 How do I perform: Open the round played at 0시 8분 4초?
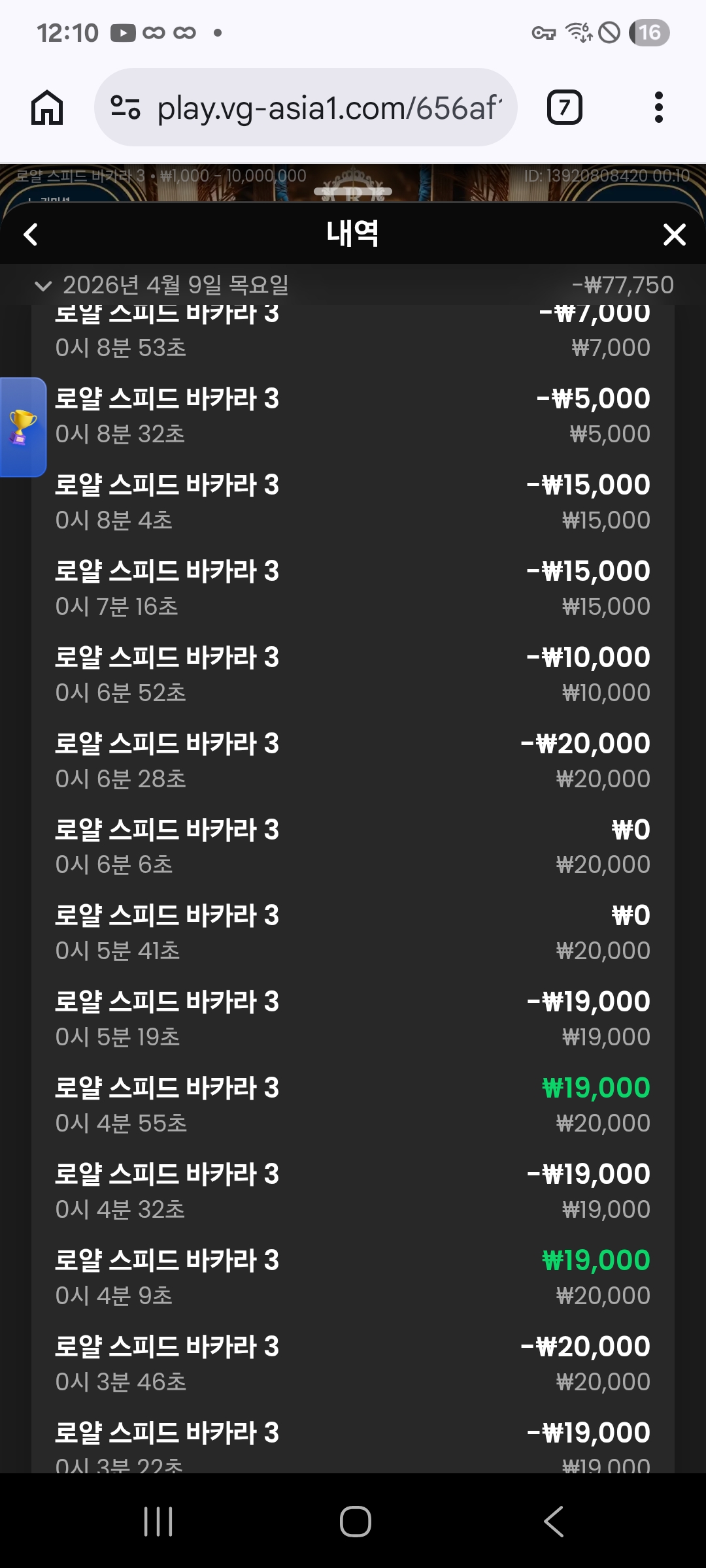353,502
